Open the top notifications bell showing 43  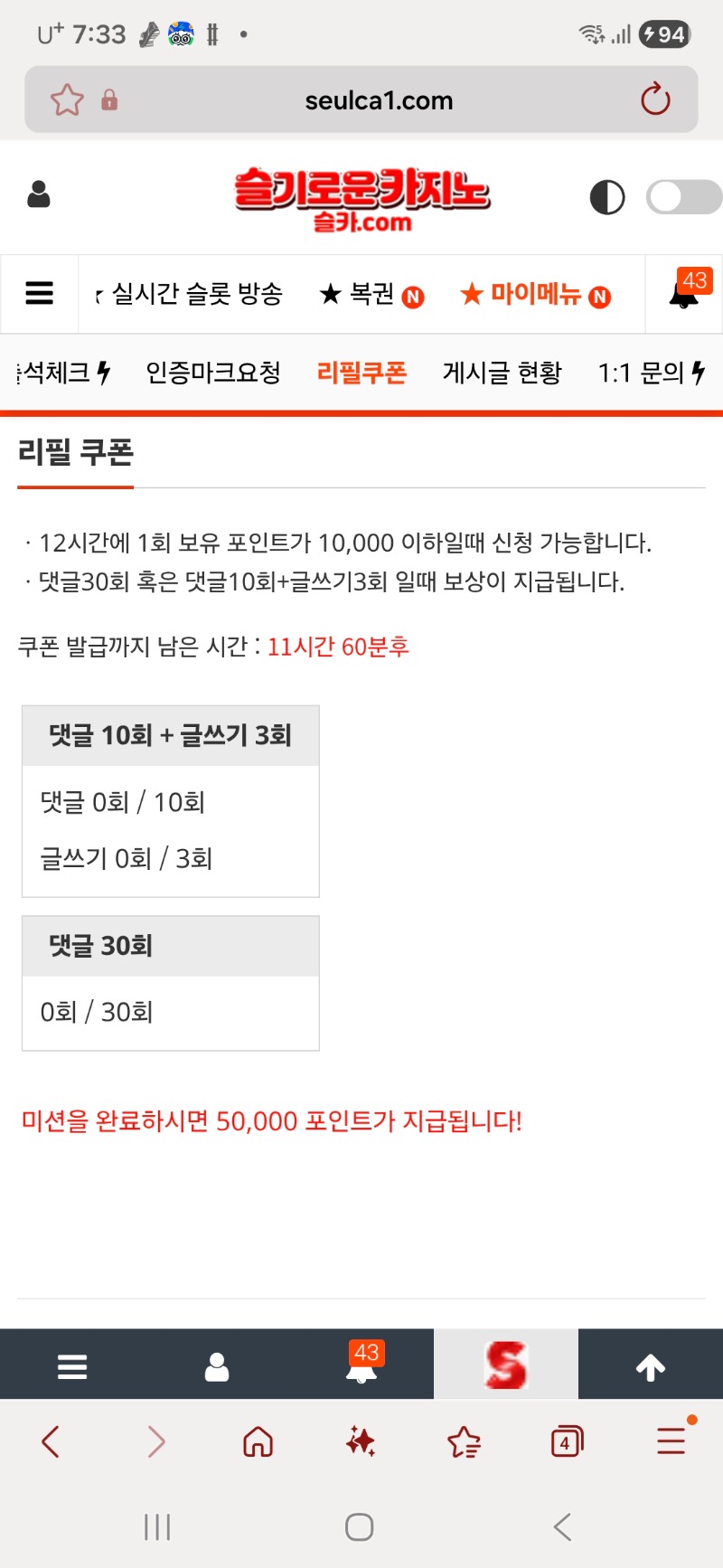(684, 293)
